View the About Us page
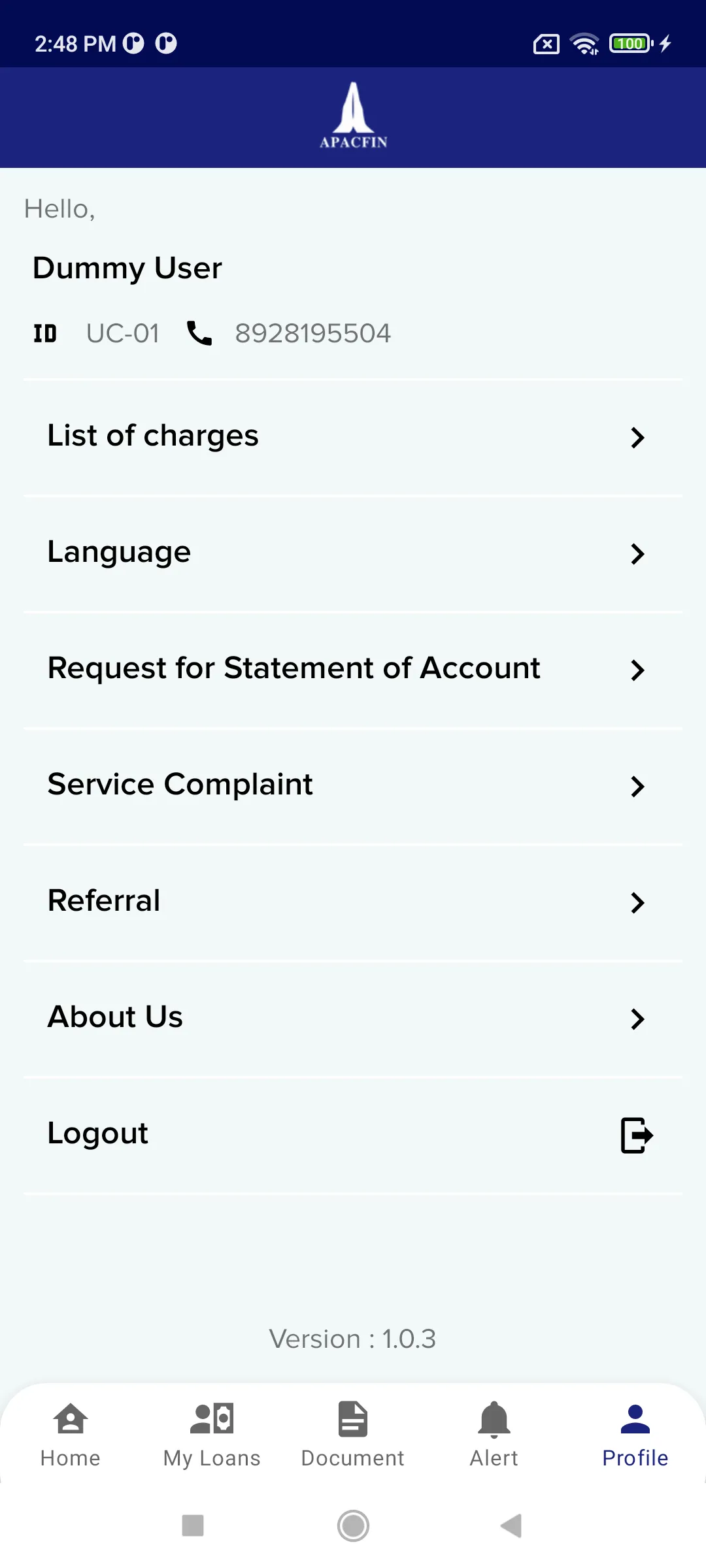 353,1018
